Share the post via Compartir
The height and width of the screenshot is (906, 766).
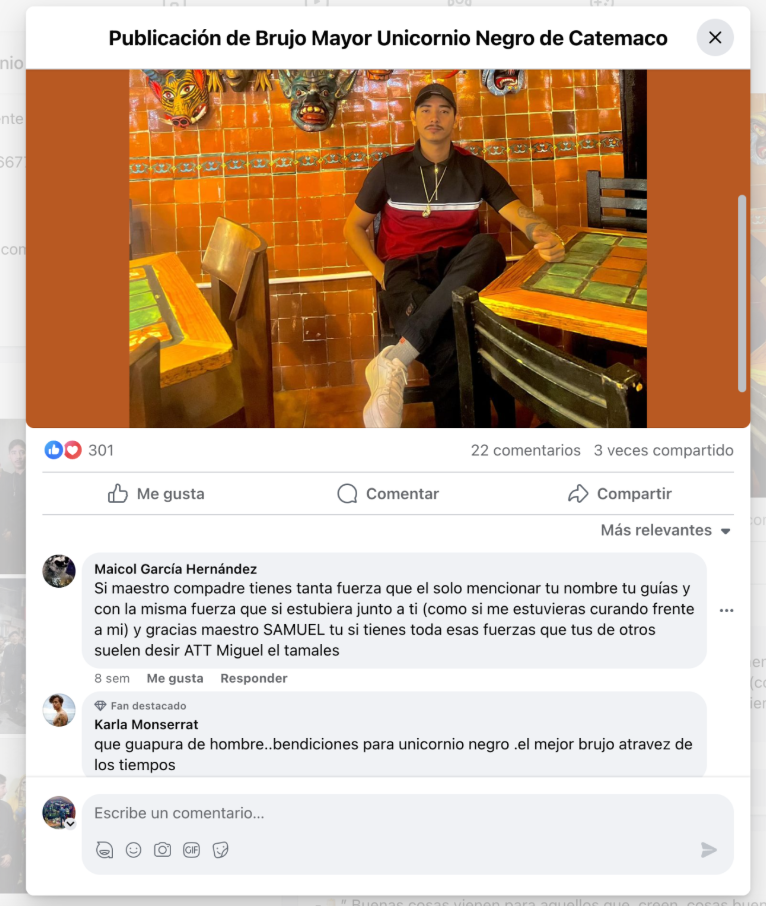tap(619, 494)
